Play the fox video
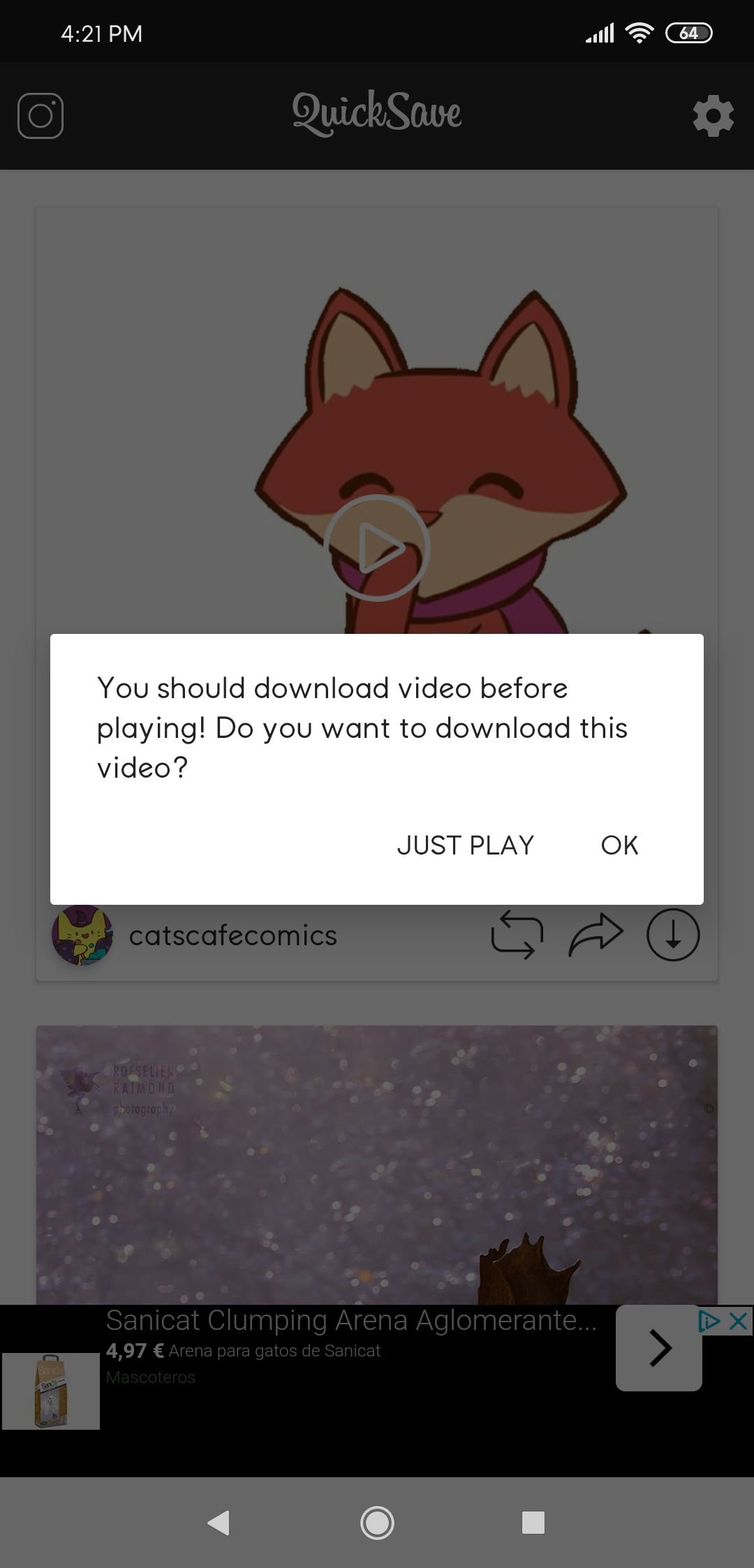Image resolution: width=754 pixels, height=1568 pixels. [x=377, y=548]
